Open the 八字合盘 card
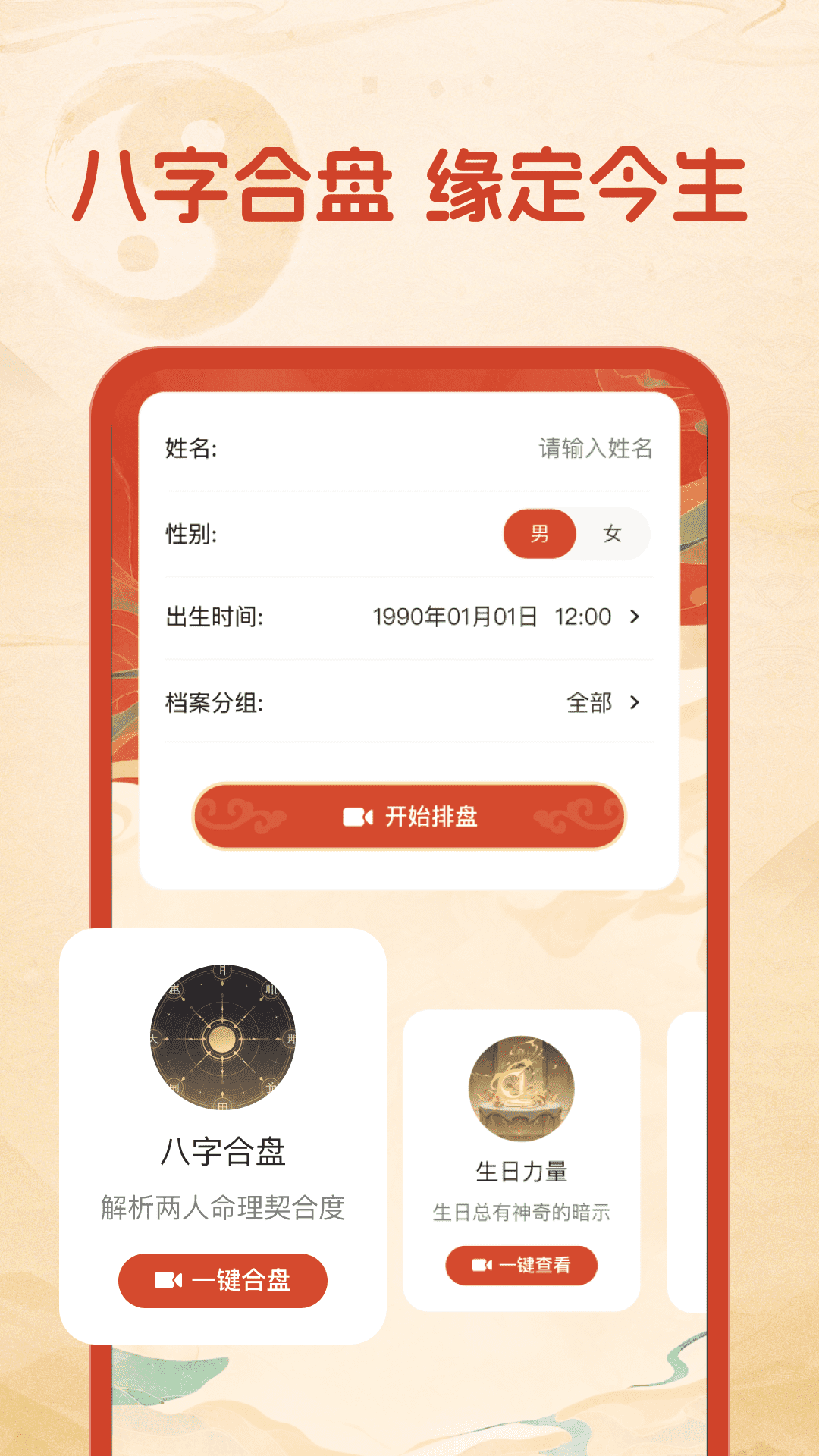Viewport: 819px width, 1456px height. 224,1130
